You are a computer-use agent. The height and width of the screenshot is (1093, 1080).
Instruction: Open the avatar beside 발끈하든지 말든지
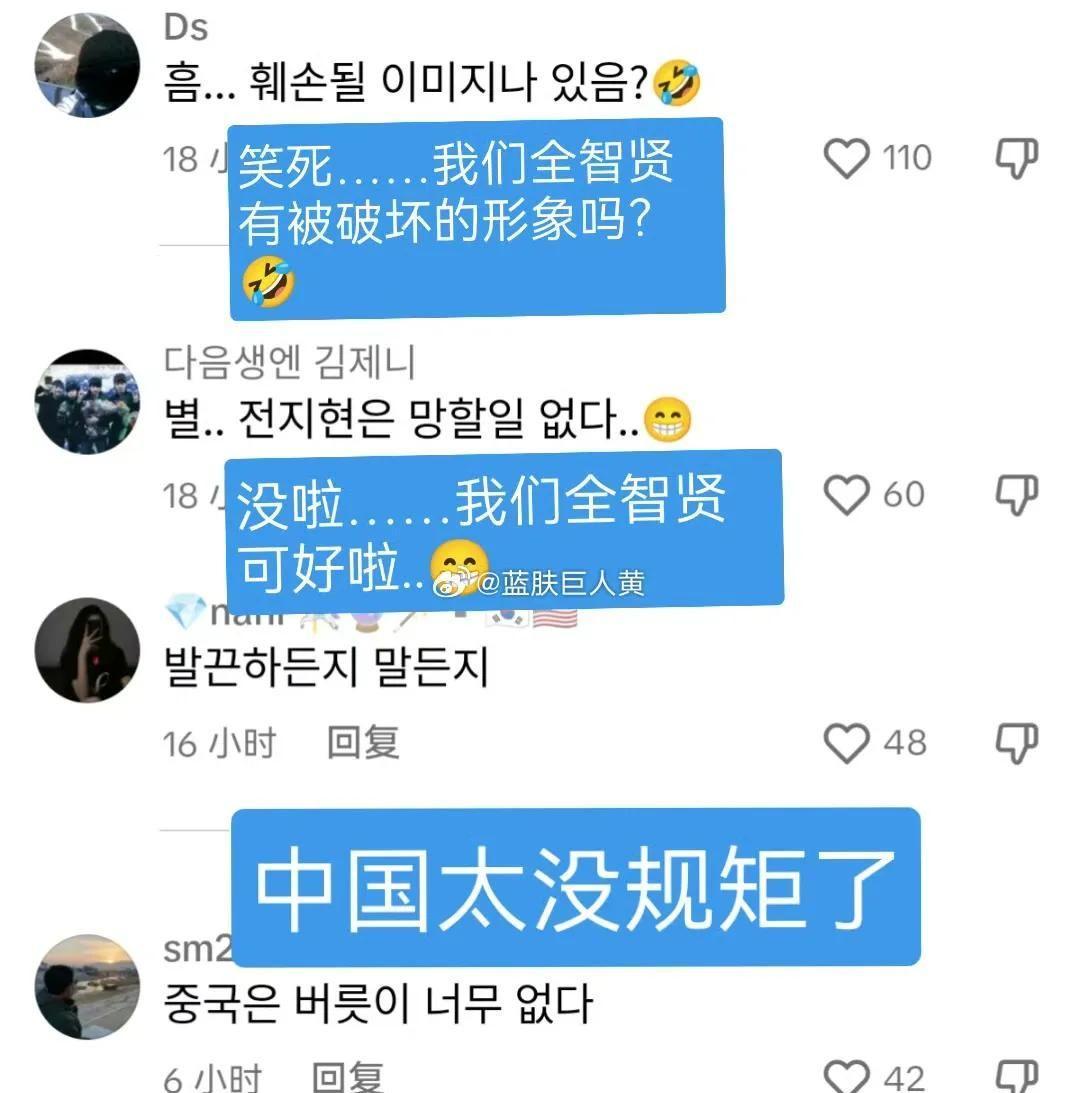(87, 651)
